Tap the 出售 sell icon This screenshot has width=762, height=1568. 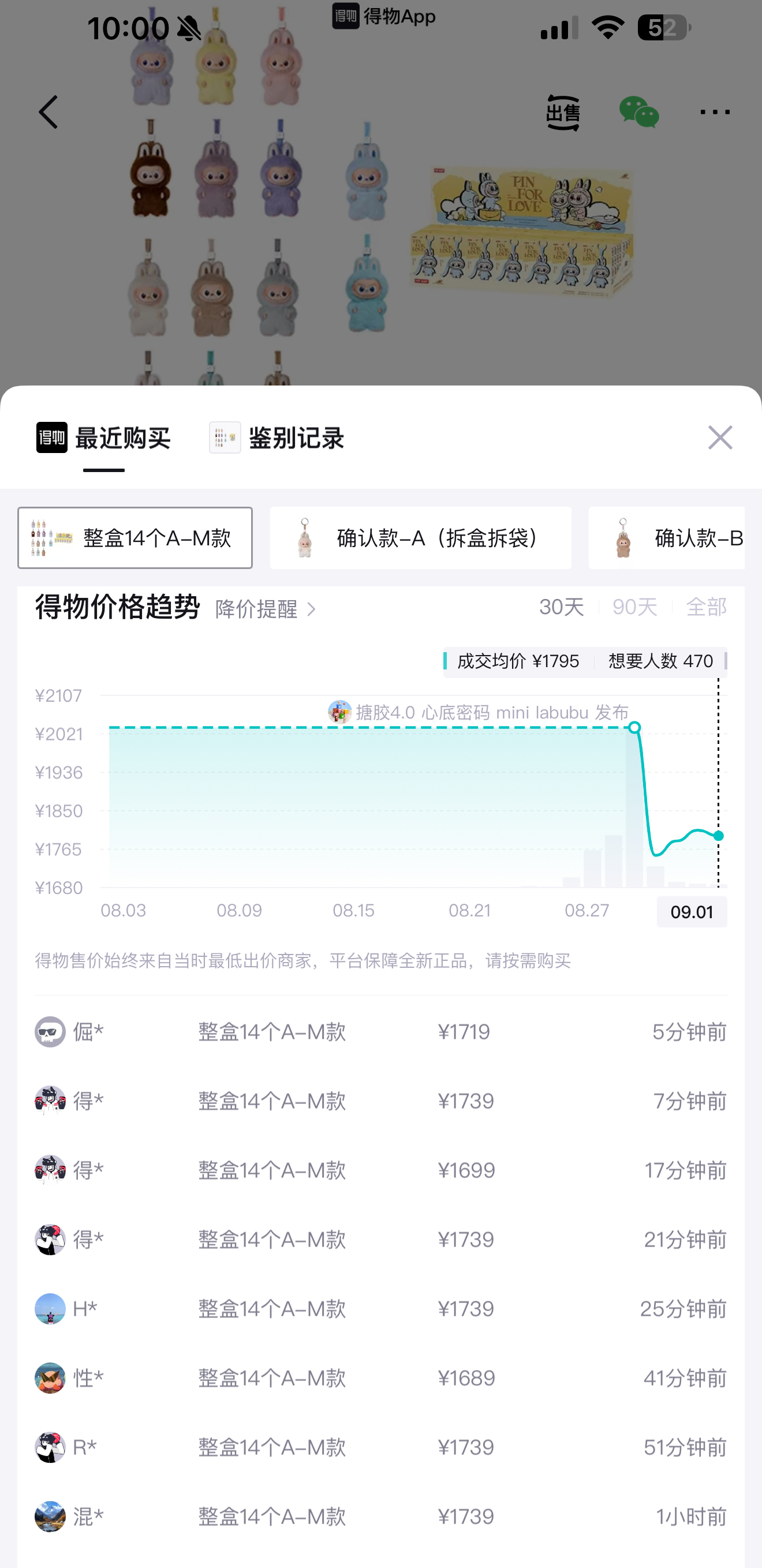pos(563,113)
